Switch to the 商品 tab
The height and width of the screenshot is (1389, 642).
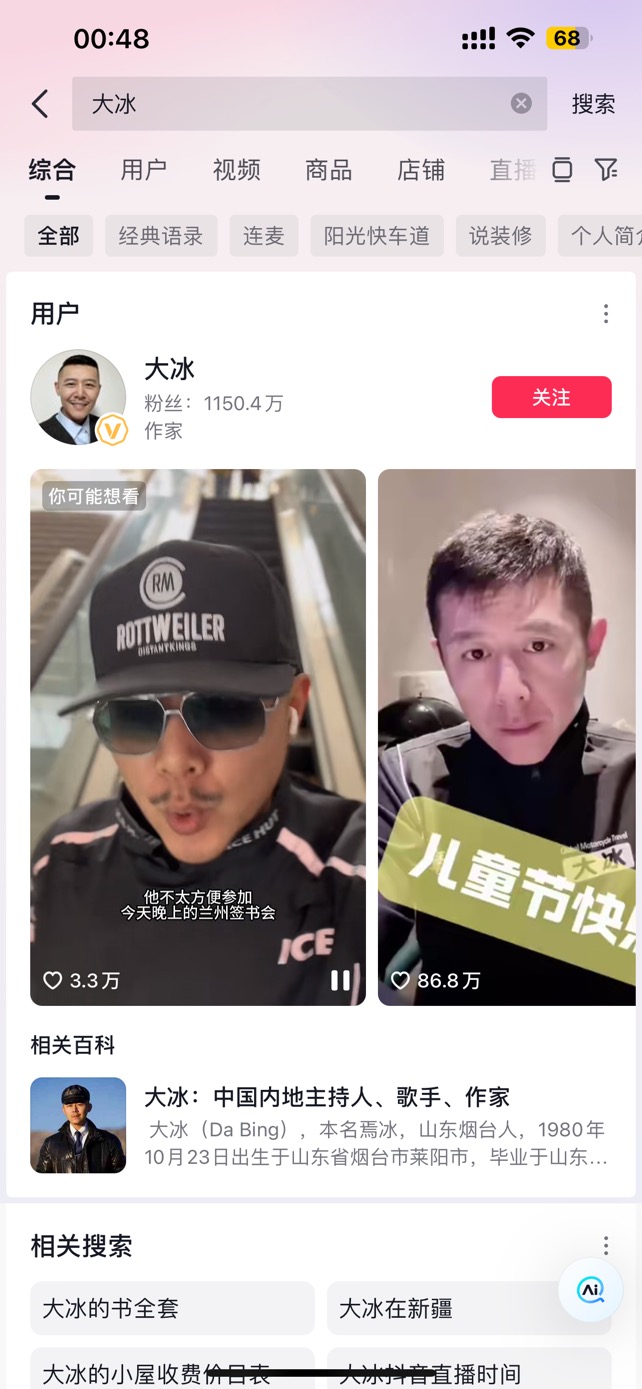[328, 170]
